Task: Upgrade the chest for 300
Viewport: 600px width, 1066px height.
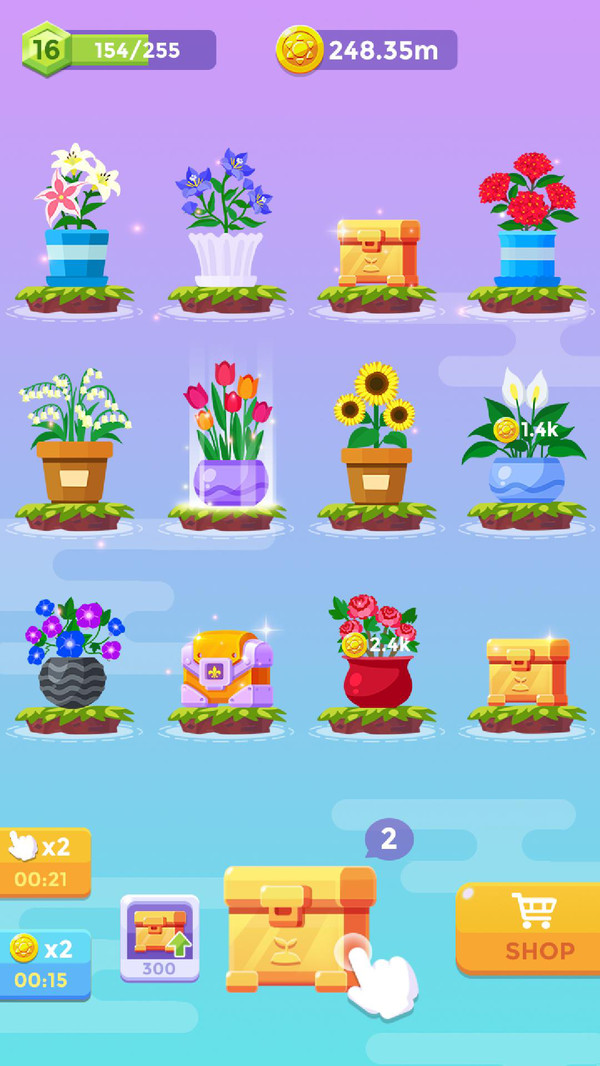Action: click(159, 937)
